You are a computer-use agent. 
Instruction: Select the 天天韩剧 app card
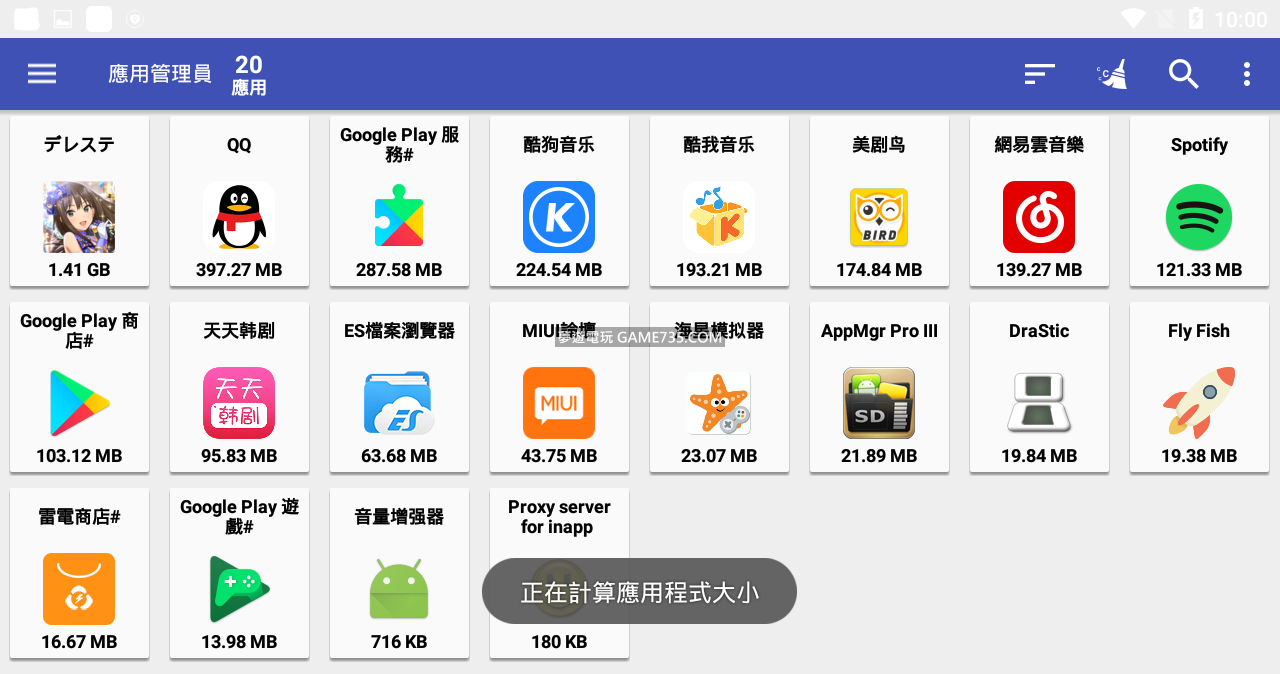239,388
